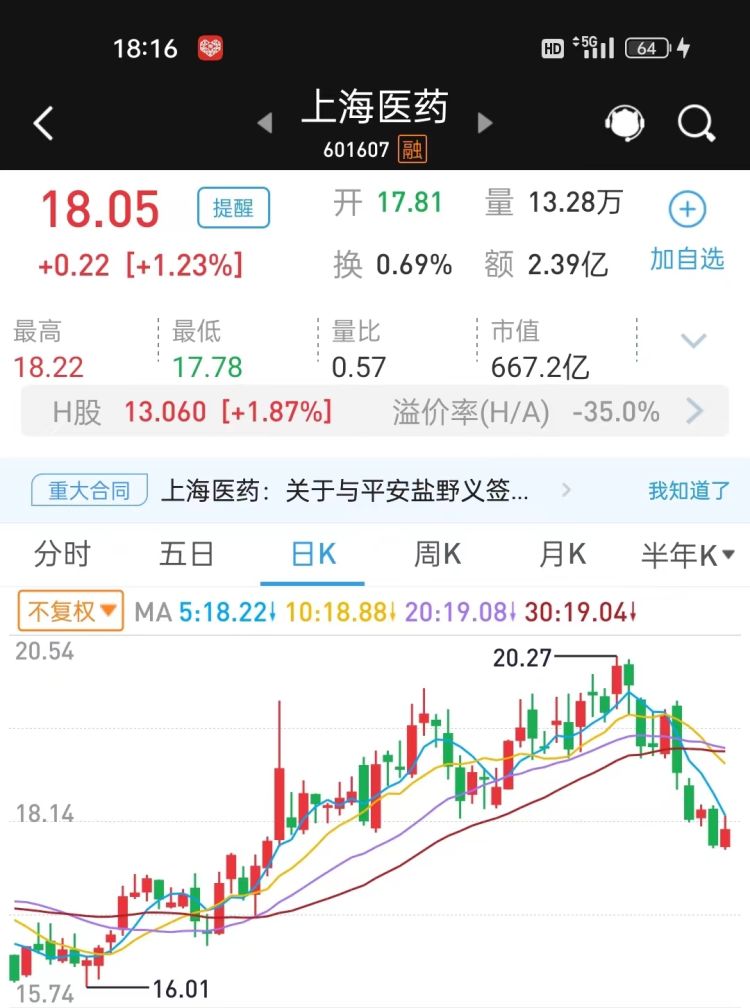Toggle the 提醒 price alert setting
The image size is (750, 1008).
point(233,208)
